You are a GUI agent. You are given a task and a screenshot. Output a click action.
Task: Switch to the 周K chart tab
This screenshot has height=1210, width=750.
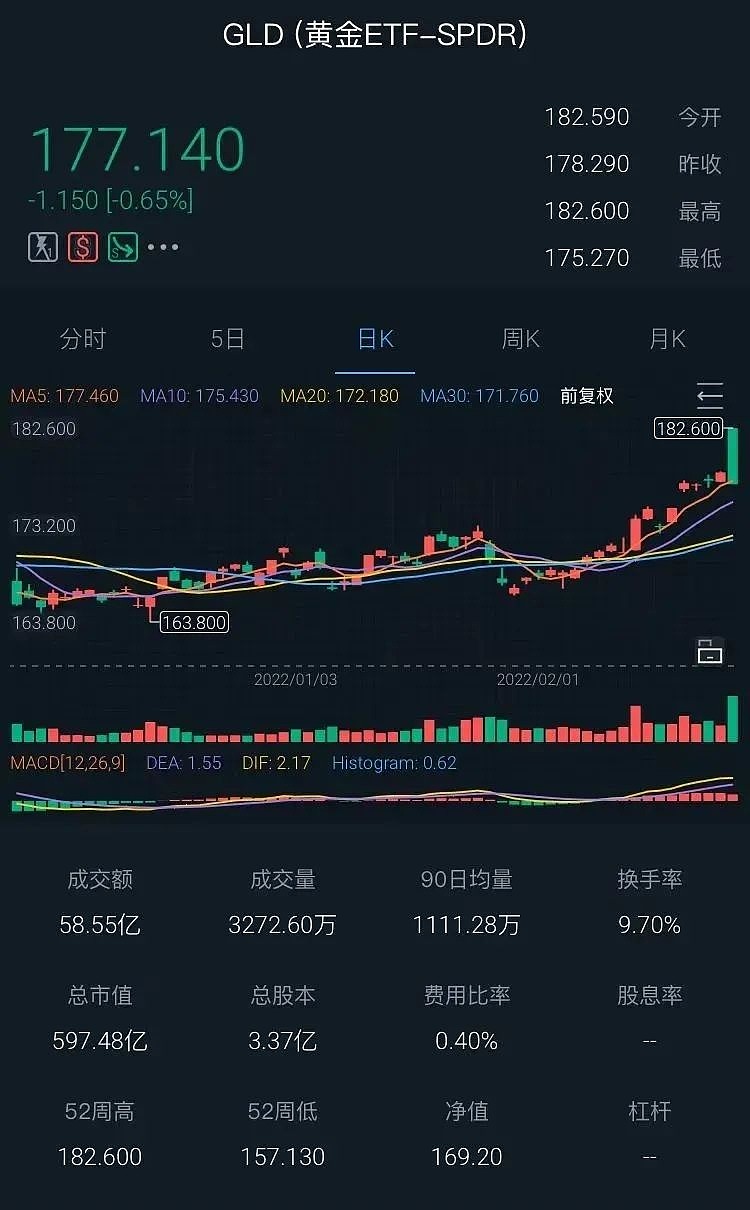tap(521, 339)
